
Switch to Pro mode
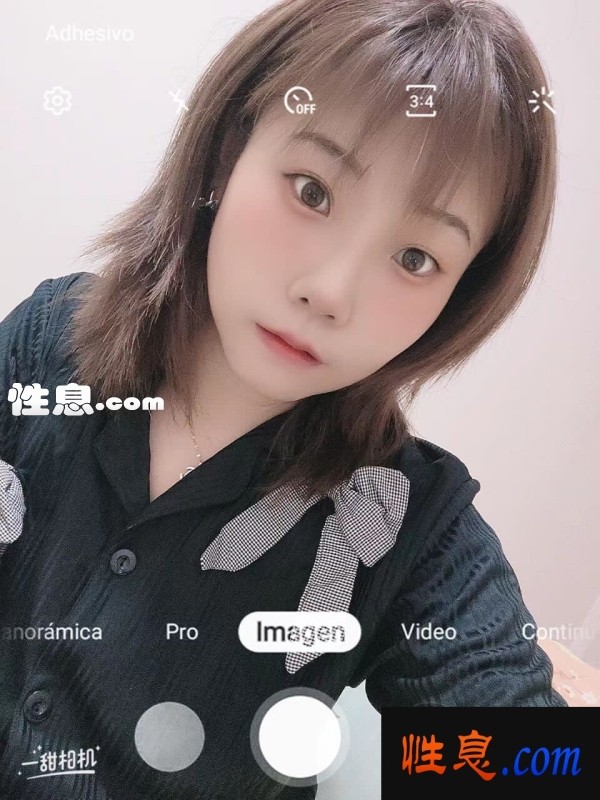tap(182, 632)
